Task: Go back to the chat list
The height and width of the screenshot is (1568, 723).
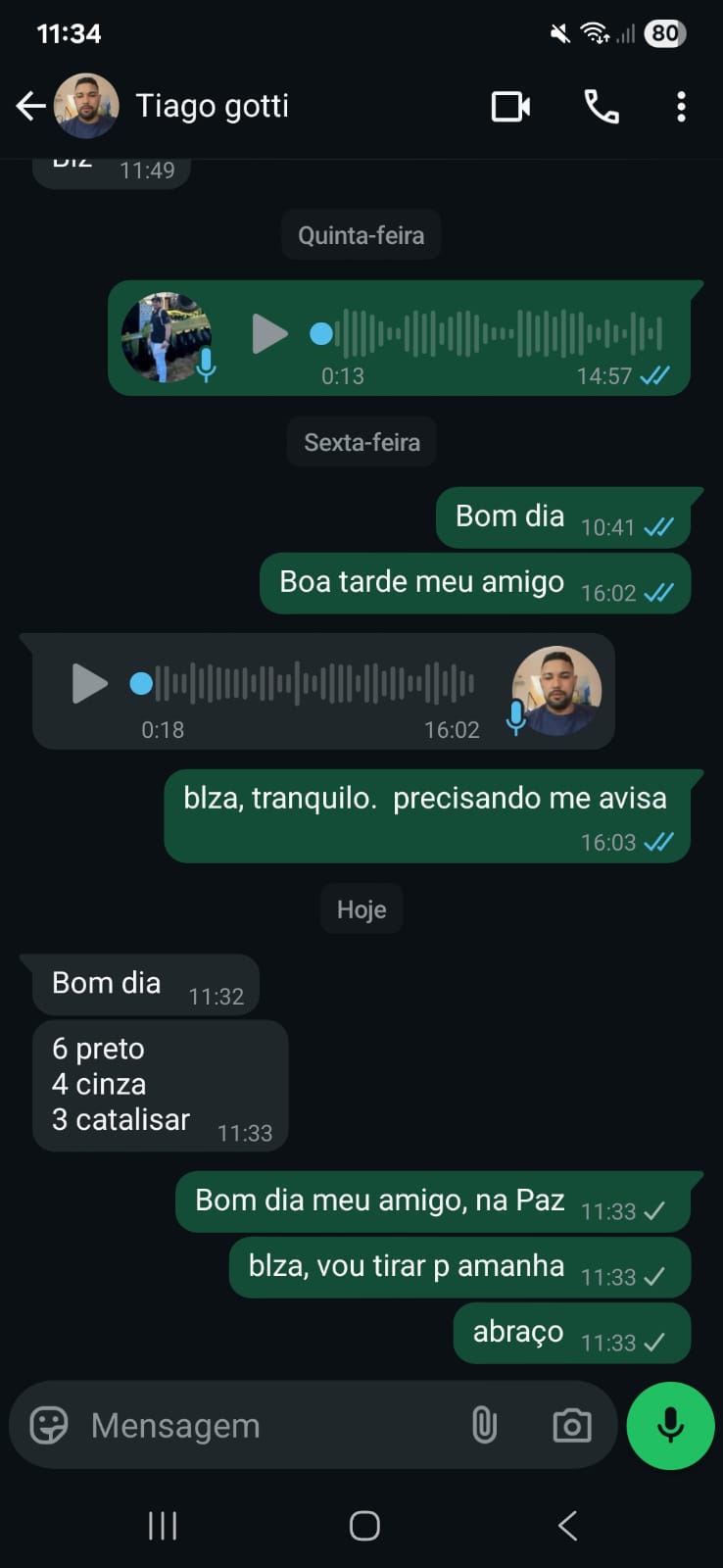Action: (31, 106)
